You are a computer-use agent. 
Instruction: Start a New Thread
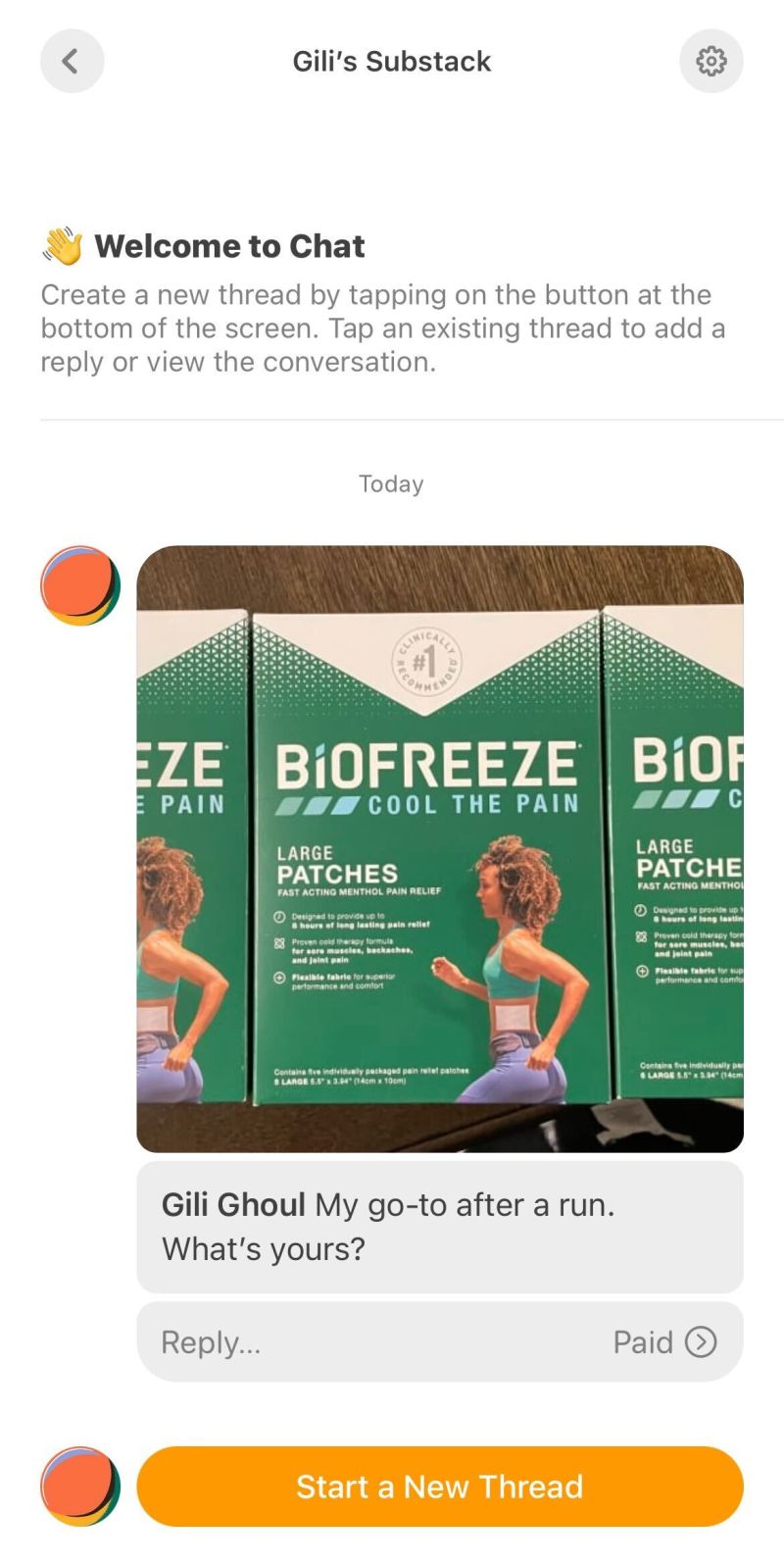point(439,1486)
